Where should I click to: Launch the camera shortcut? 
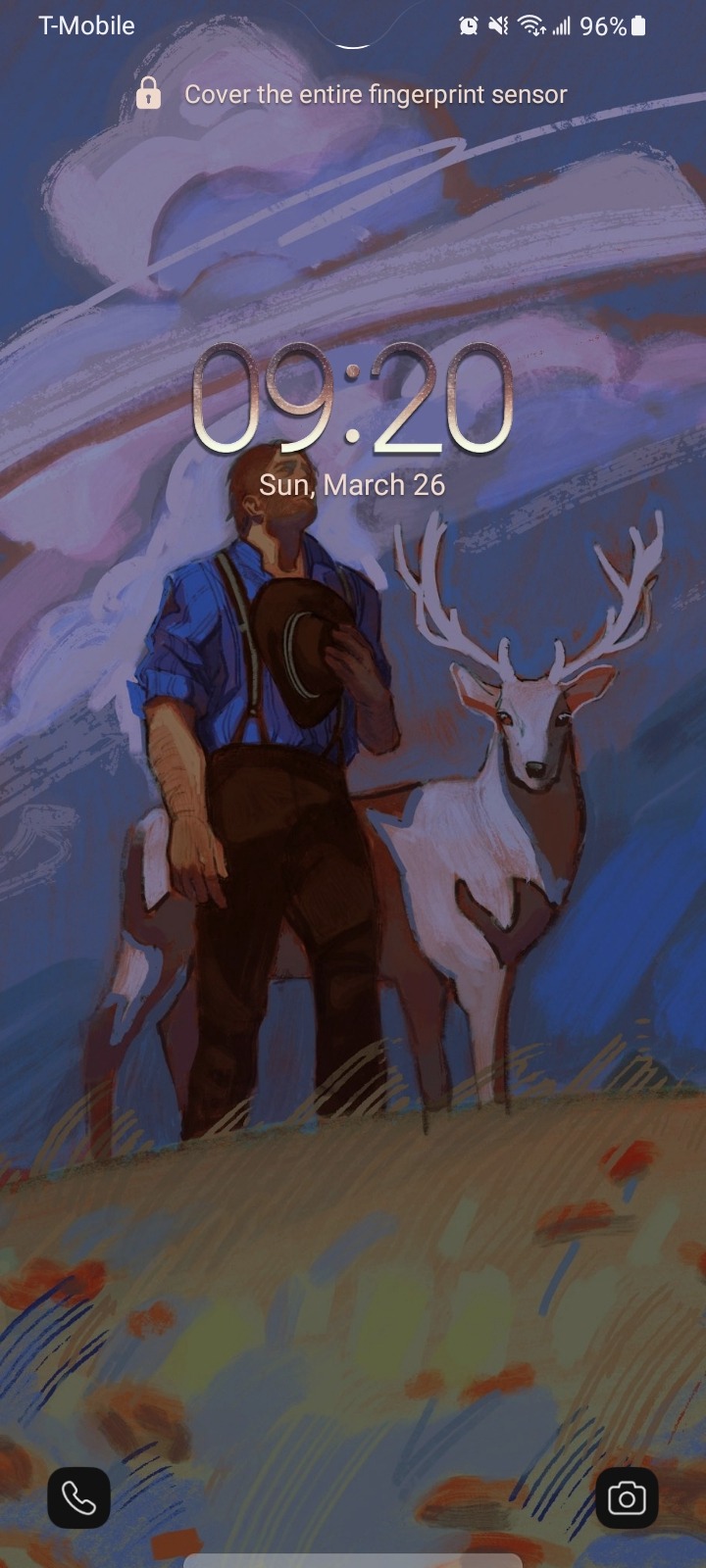627,1497
